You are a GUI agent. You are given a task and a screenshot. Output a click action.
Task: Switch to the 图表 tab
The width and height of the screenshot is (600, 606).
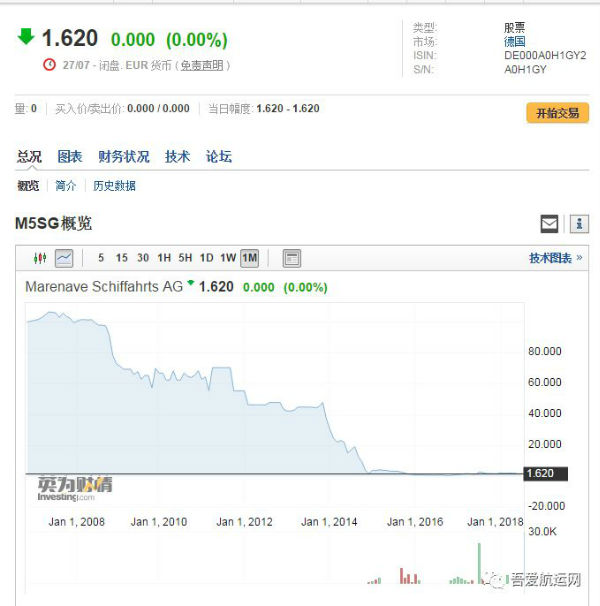70,156
